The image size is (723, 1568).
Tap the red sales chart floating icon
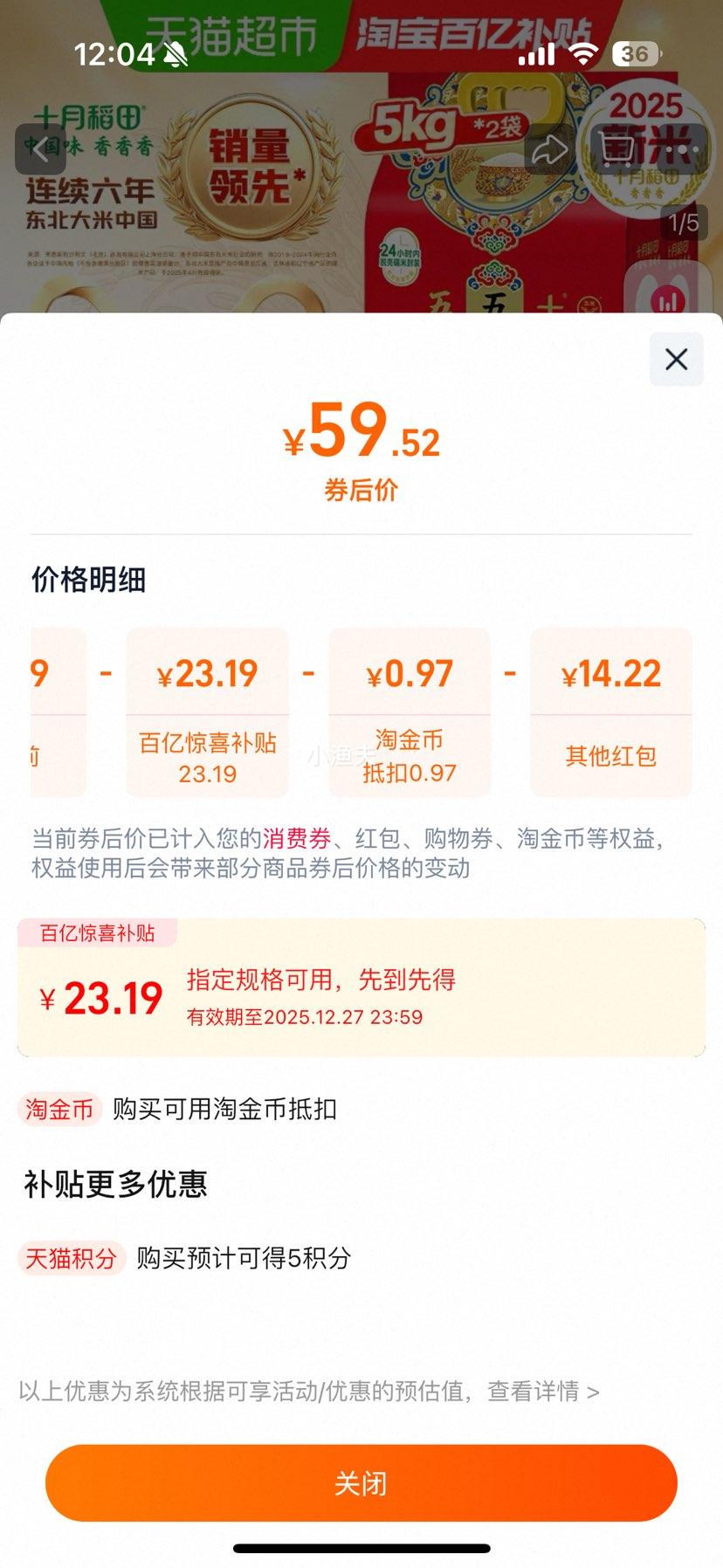[x=667, y=299]
